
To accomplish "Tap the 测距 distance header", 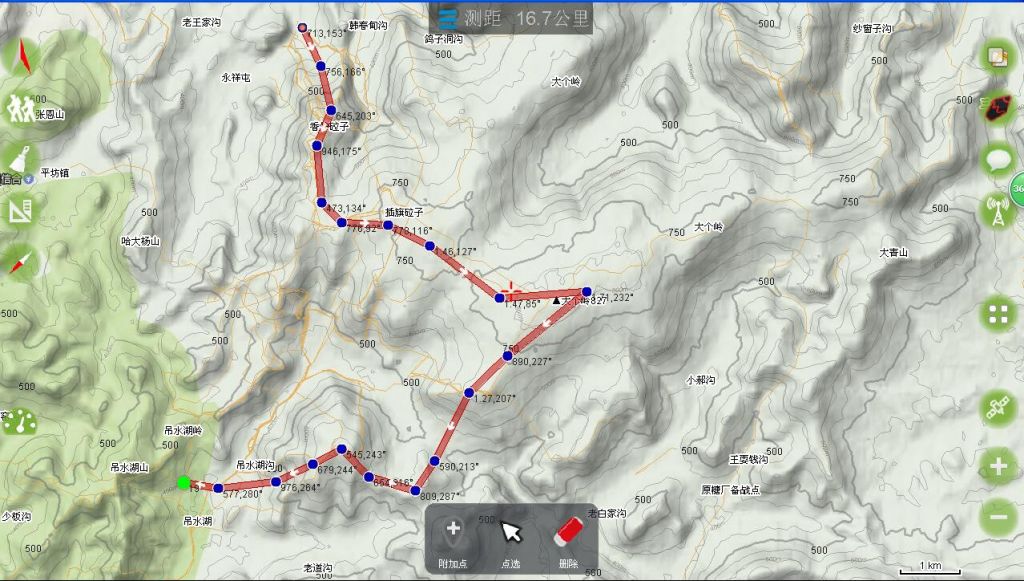I will (x=511, y=18).
